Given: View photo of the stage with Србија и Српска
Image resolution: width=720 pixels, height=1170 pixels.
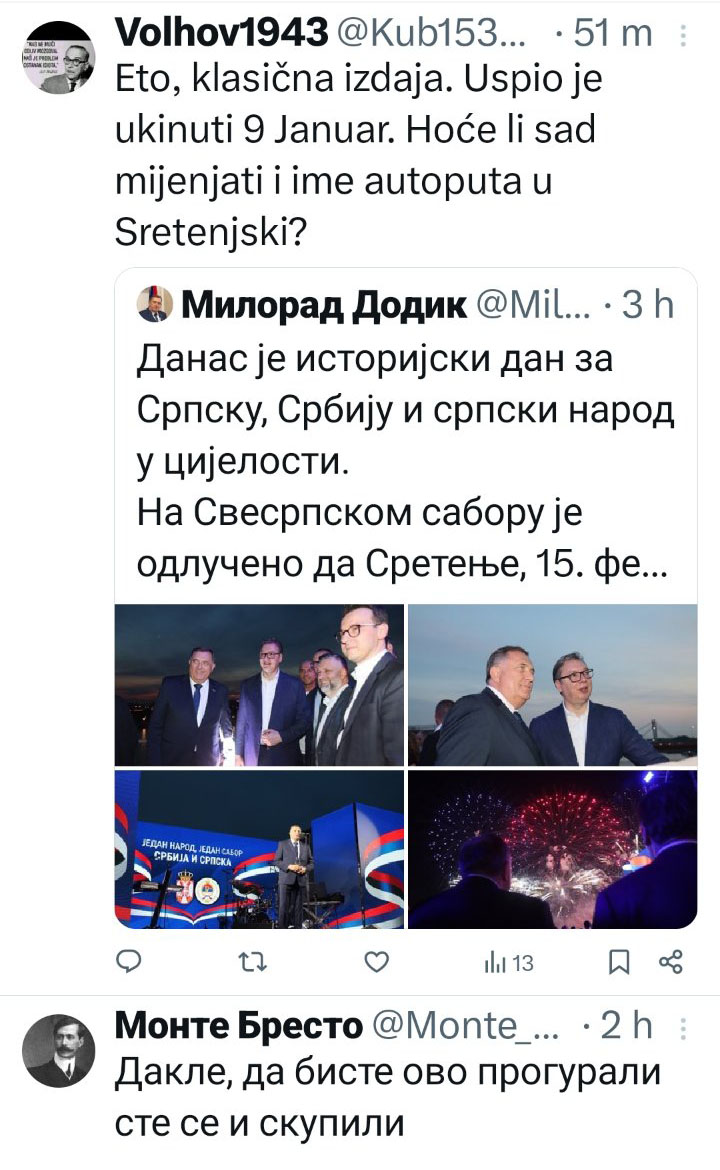Looking at the screenshot, I should tap(259, 850).
